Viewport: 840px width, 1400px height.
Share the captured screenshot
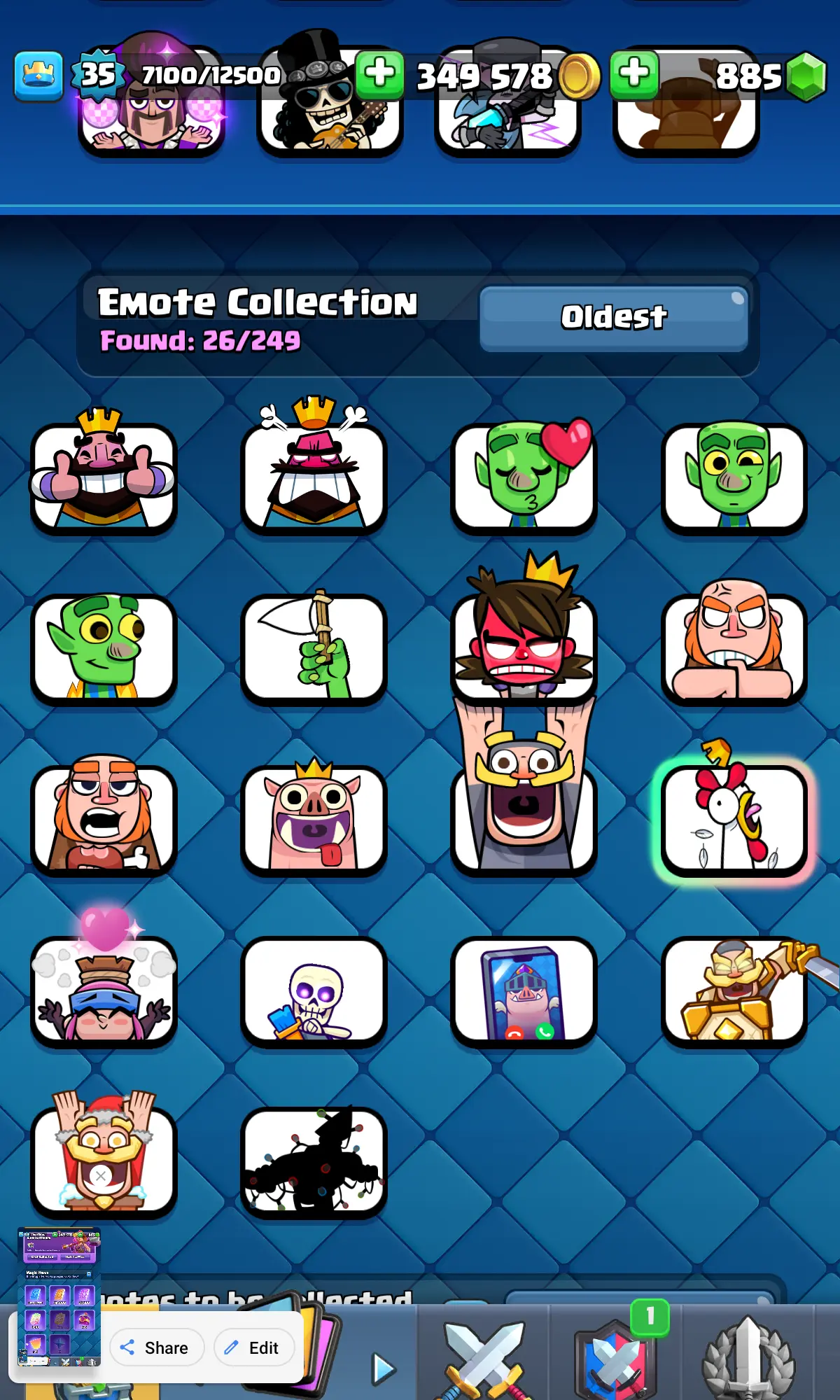coord(157,1347)
